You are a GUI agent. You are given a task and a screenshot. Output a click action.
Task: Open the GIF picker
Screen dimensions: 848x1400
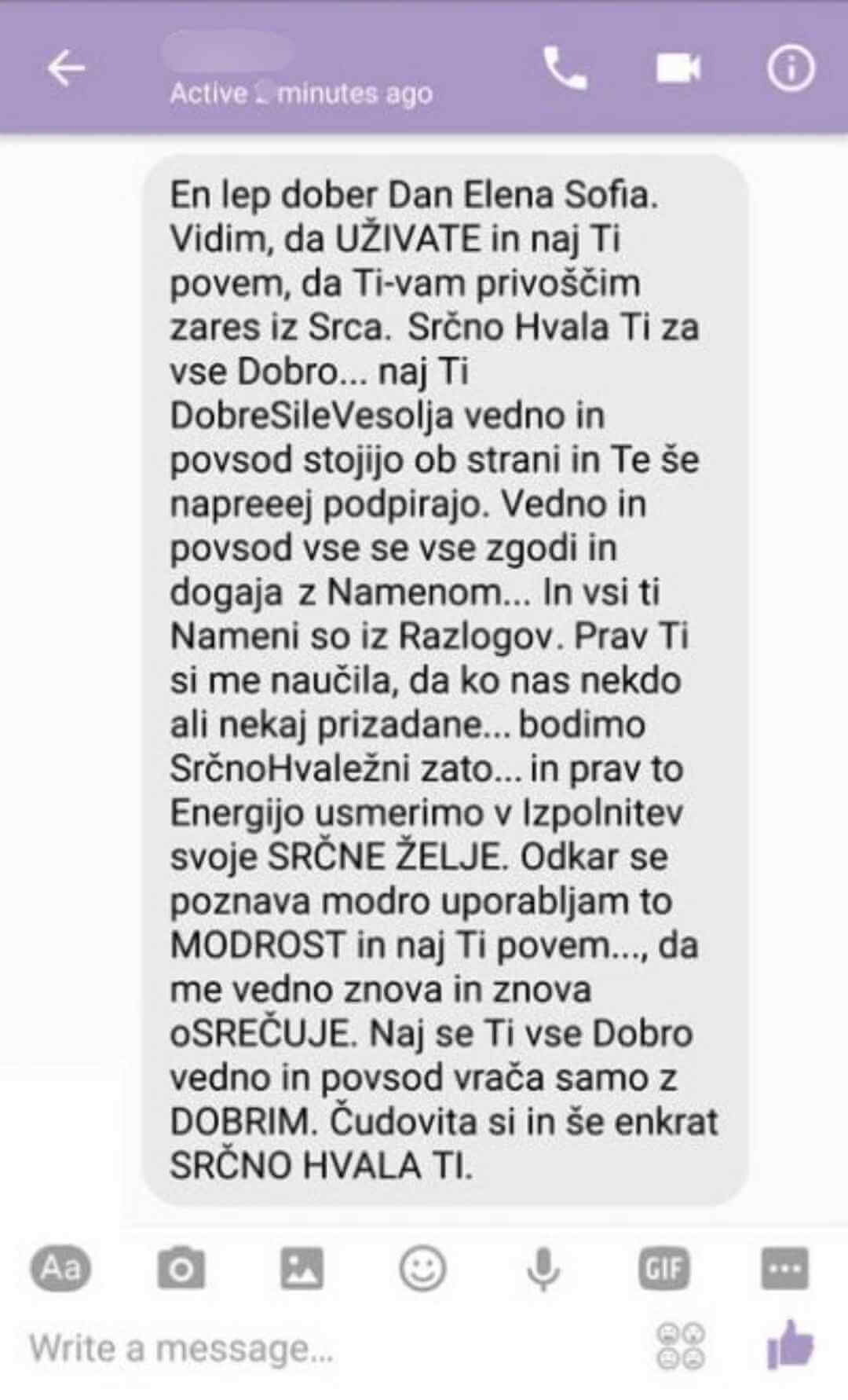(663, 1268)
